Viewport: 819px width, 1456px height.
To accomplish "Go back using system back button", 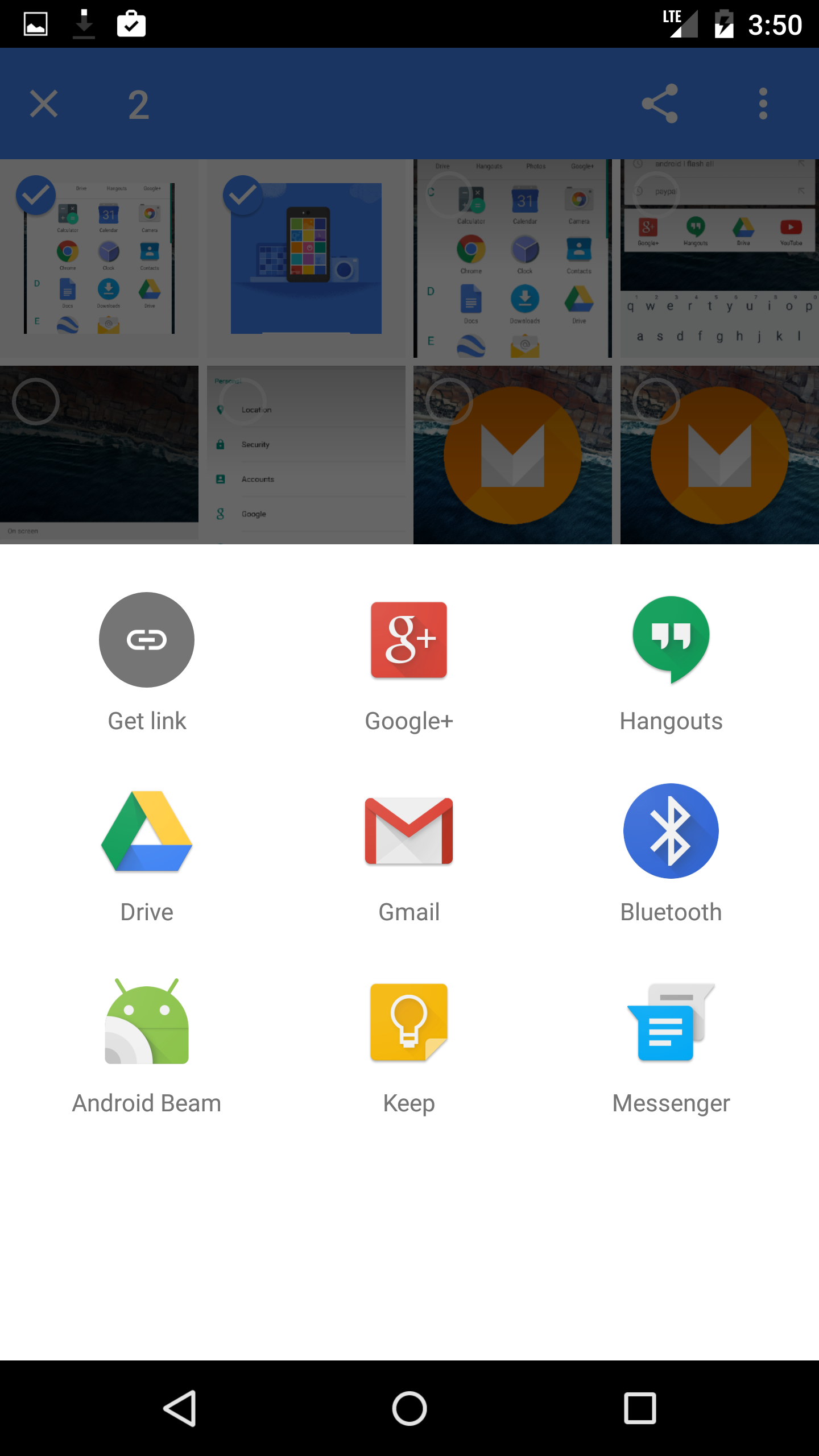I will pos(180,1408).
